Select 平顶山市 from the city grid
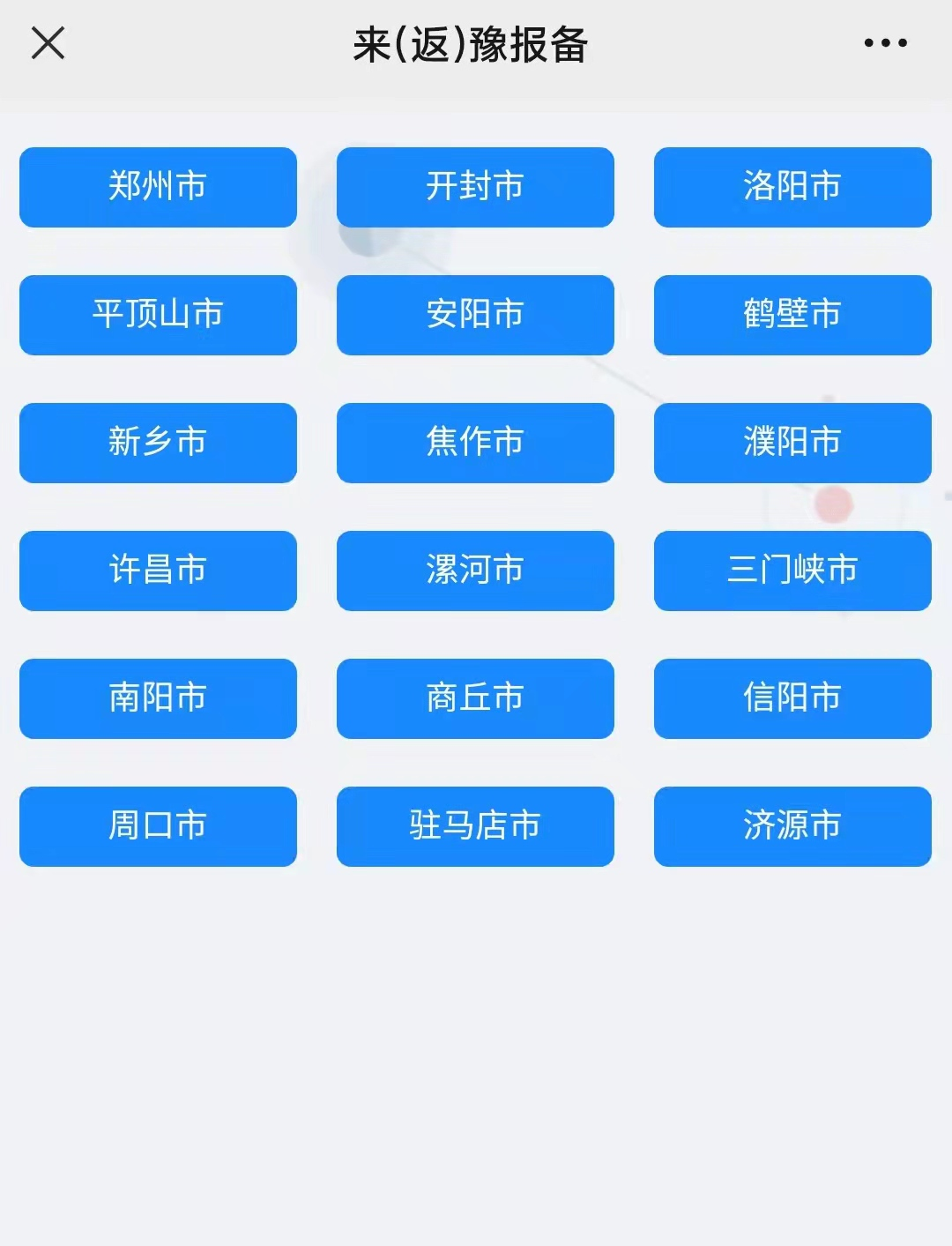952x1246 pixels. [x=158, y=315]
